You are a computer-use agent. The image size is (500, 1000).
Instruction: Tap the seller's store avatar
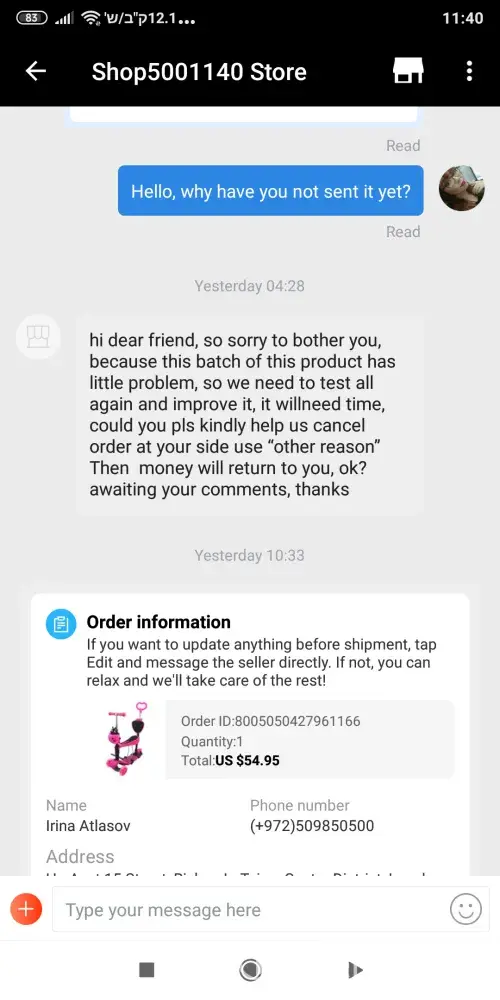coord(38,336)
